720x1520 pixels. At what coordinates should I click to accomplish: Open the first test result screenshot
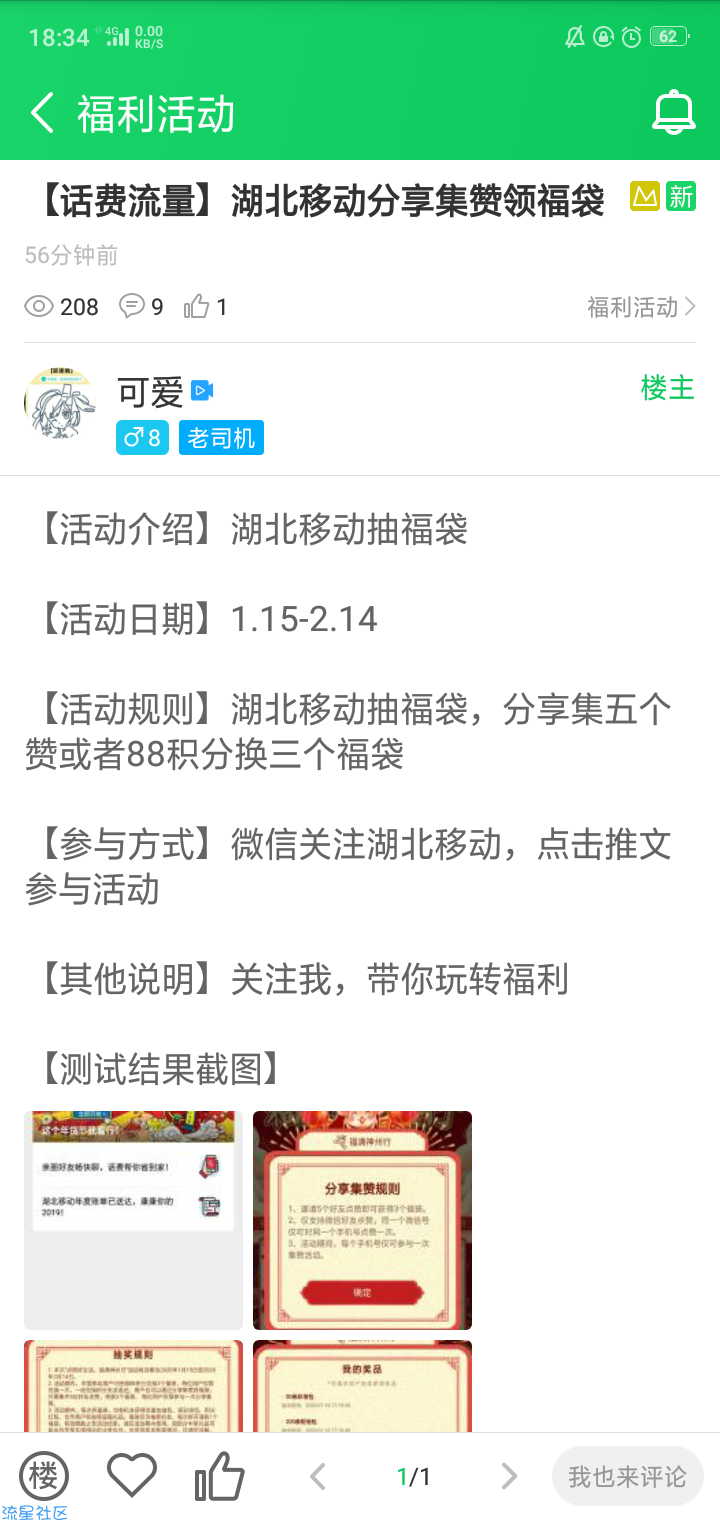click(x=133, y=1220)
